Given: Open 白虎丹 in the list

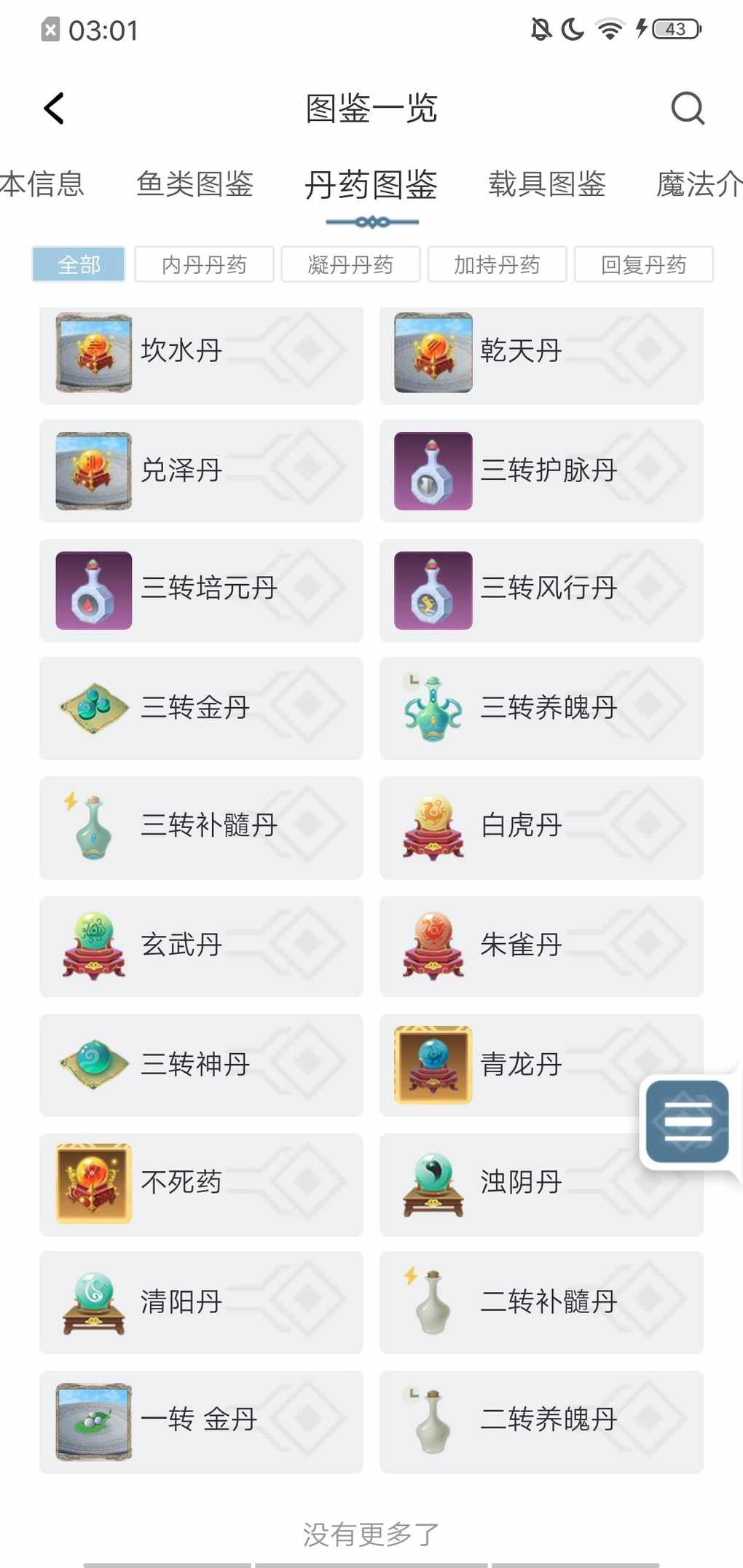Looking at the screenshot, I should point(541,827).
